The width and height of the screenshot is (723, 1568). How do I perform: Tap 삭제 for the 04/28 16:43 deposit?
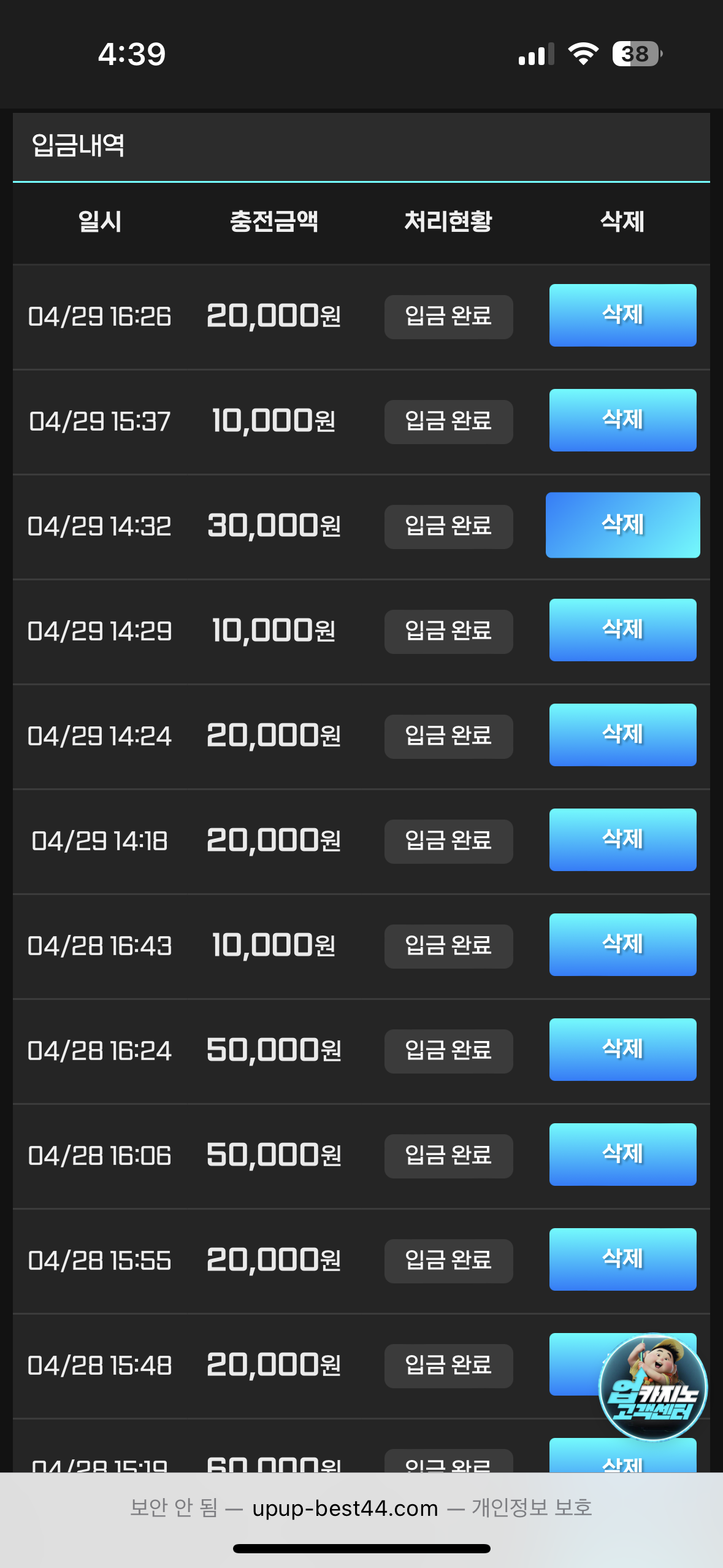(622, 945)
